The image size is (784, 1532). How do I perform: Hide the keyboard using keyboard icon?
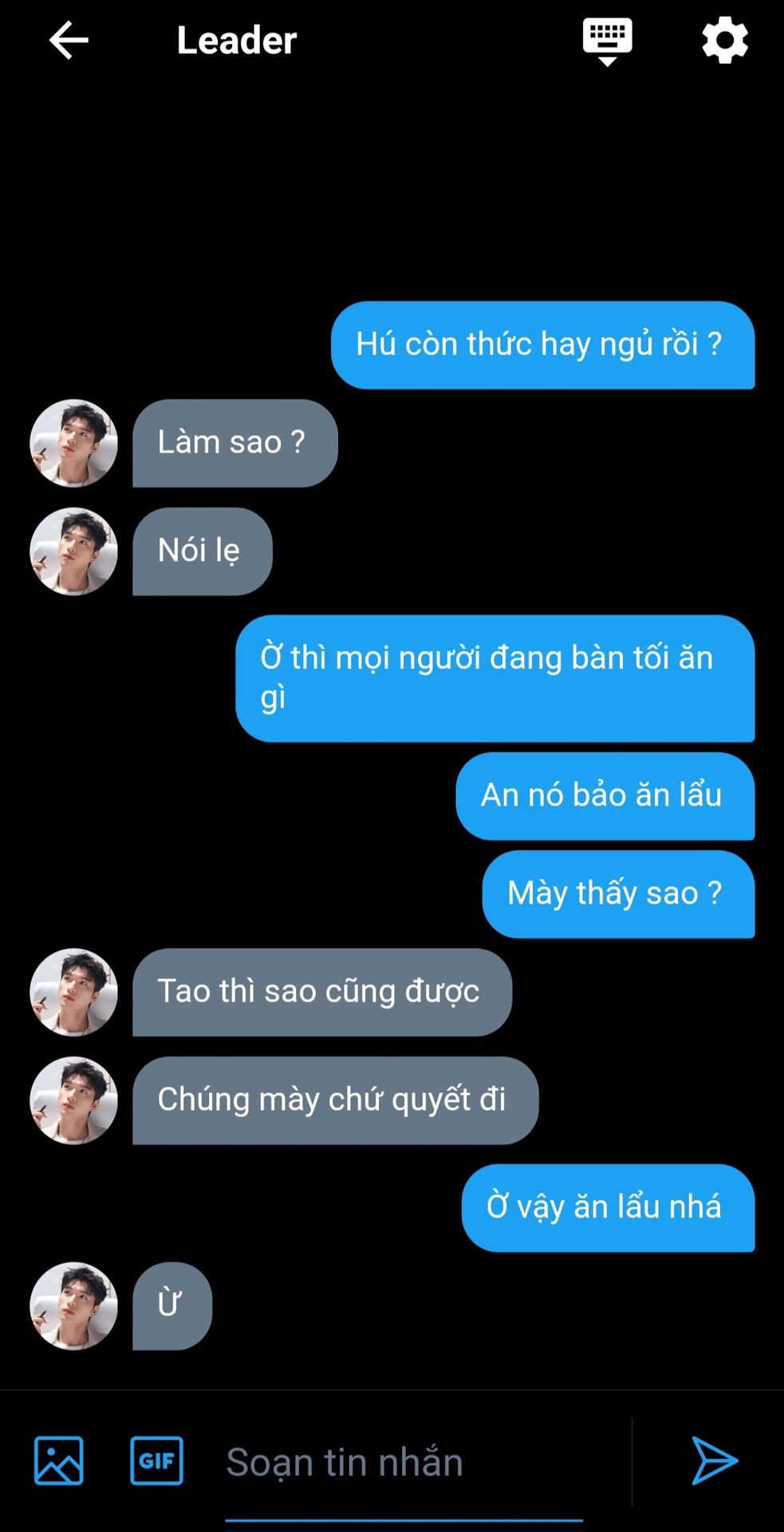pos(607,41)
